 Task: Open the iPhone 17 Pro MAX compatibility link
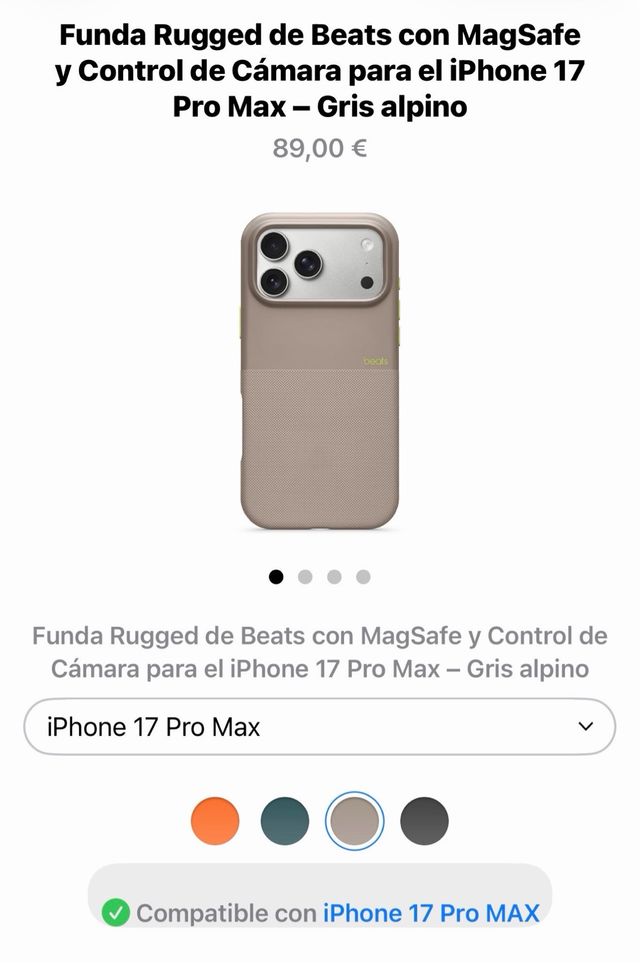pyautogui.click(x=431, y=913)
